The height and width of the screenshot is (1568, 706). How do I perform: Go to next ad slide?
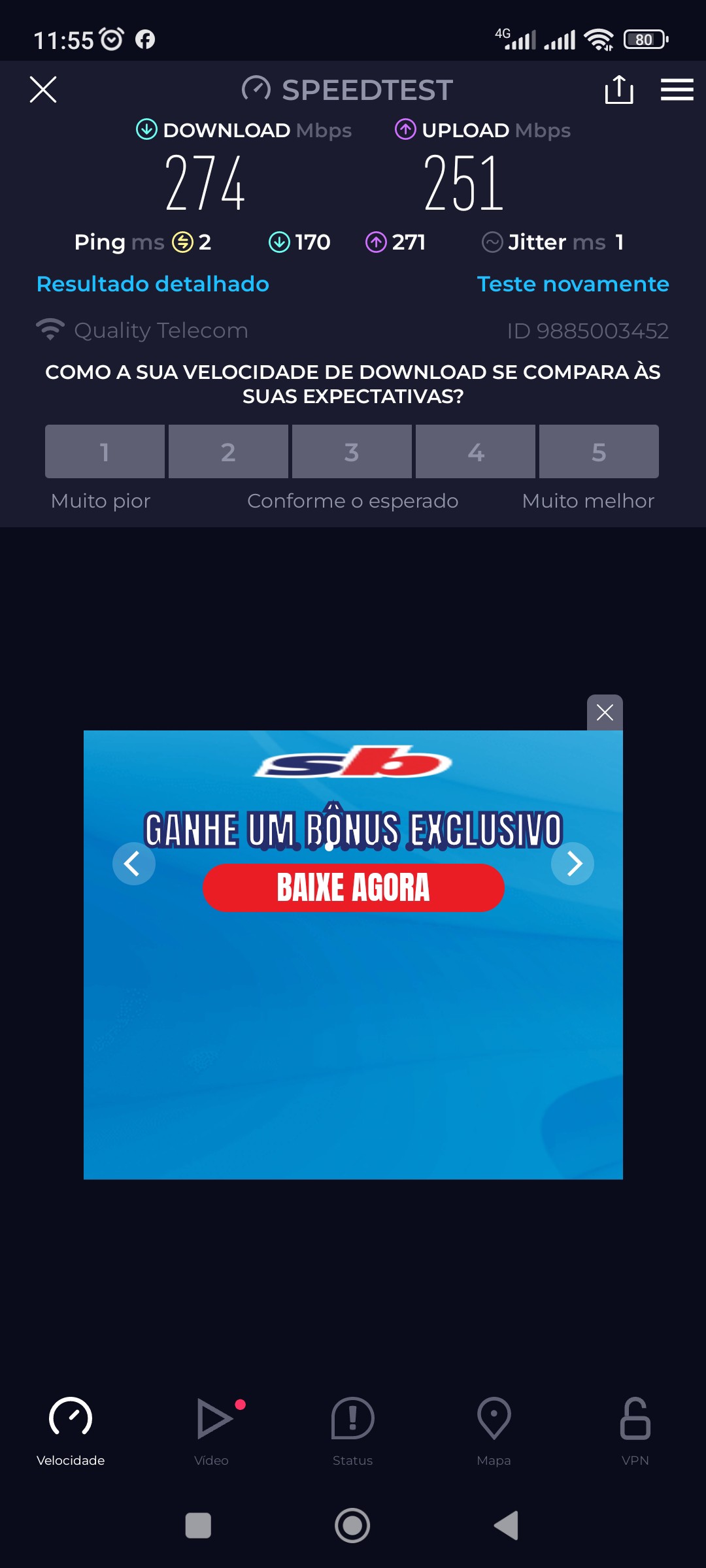click(x=573, y=864)
